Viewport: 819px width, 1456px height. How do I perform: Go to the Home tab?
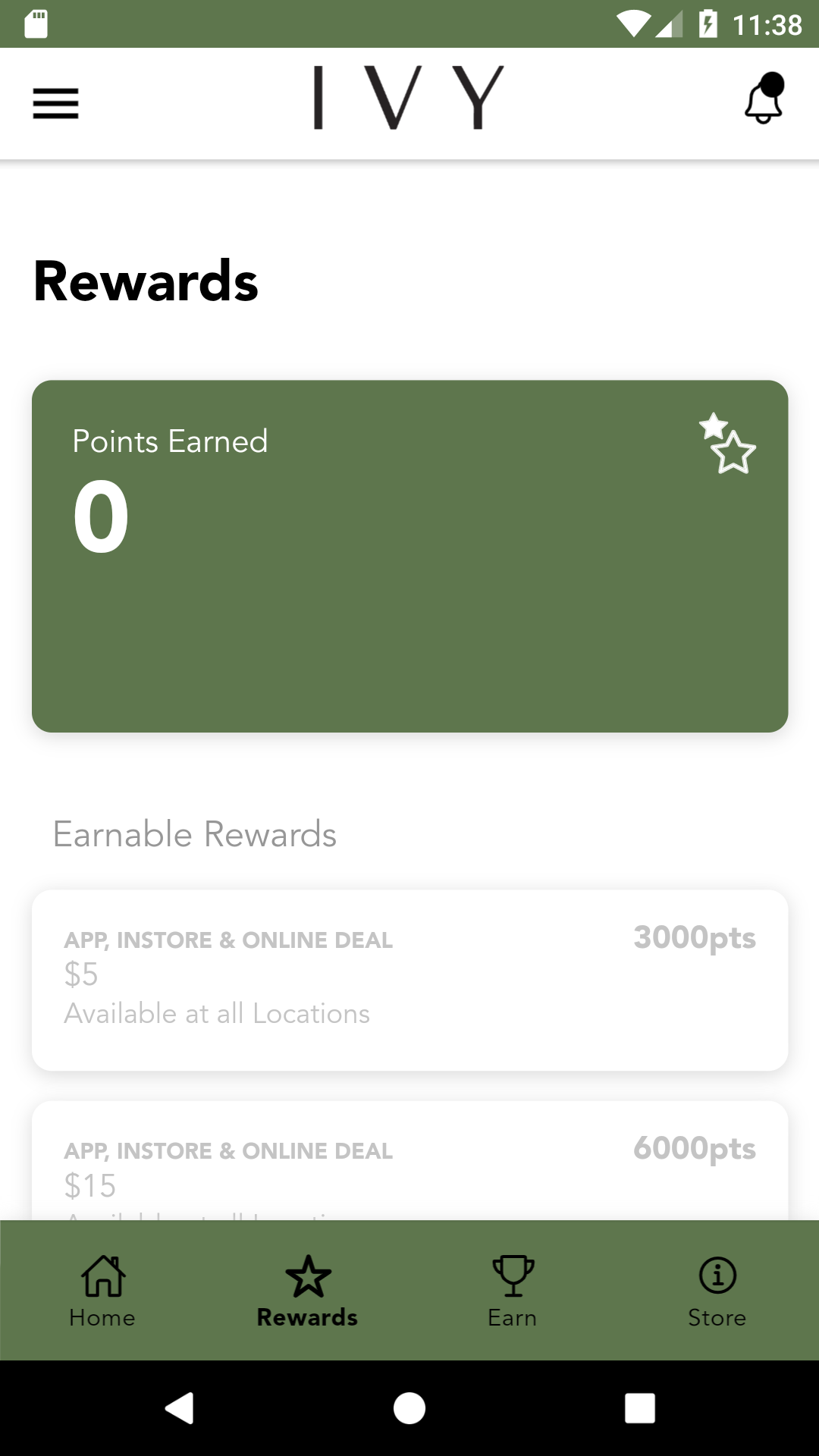coord(102,1291)
